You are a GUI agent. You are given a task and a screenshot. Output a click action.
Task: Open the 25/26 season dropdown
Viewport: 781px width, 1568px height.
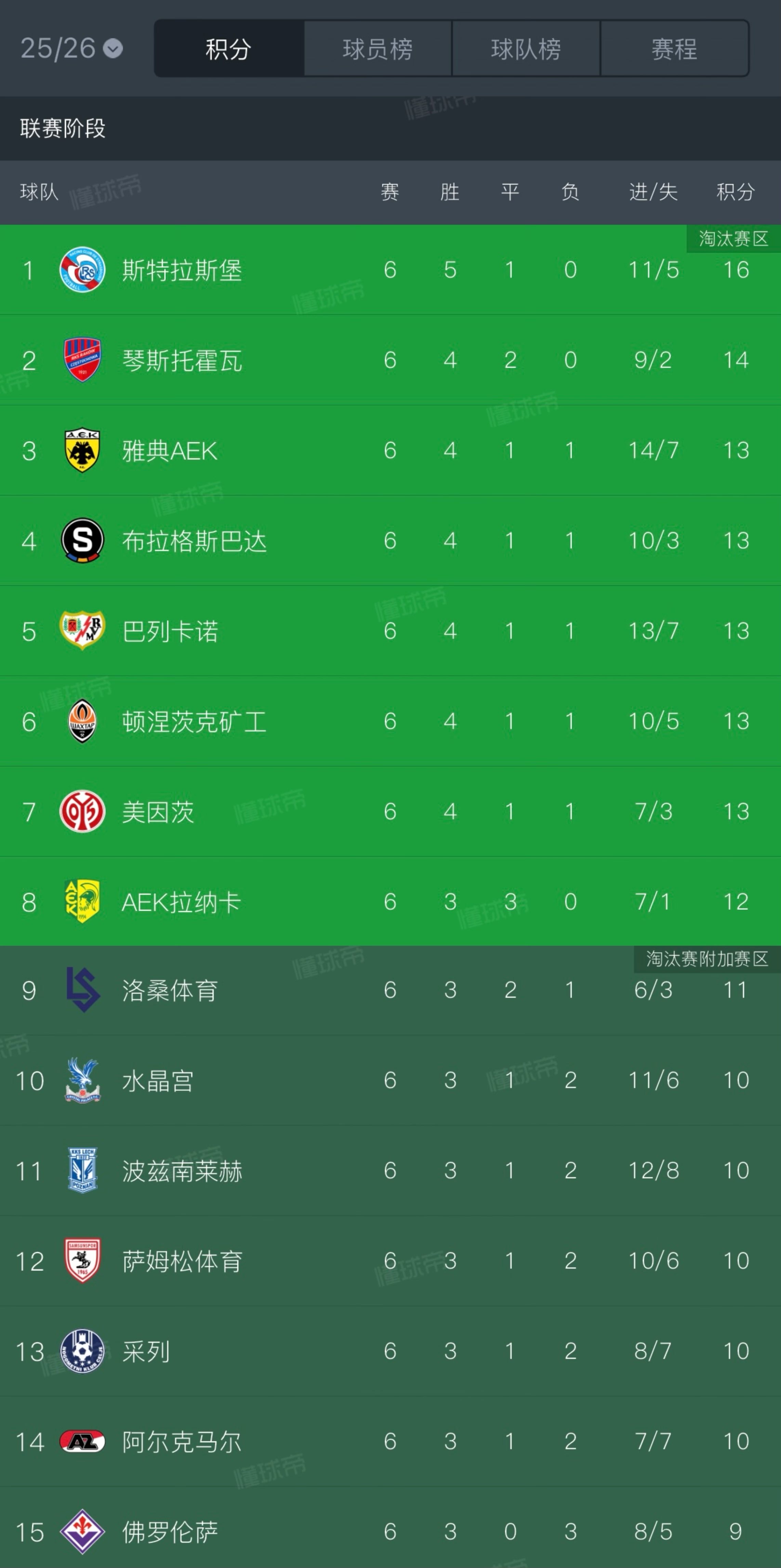tap(71, 48)
